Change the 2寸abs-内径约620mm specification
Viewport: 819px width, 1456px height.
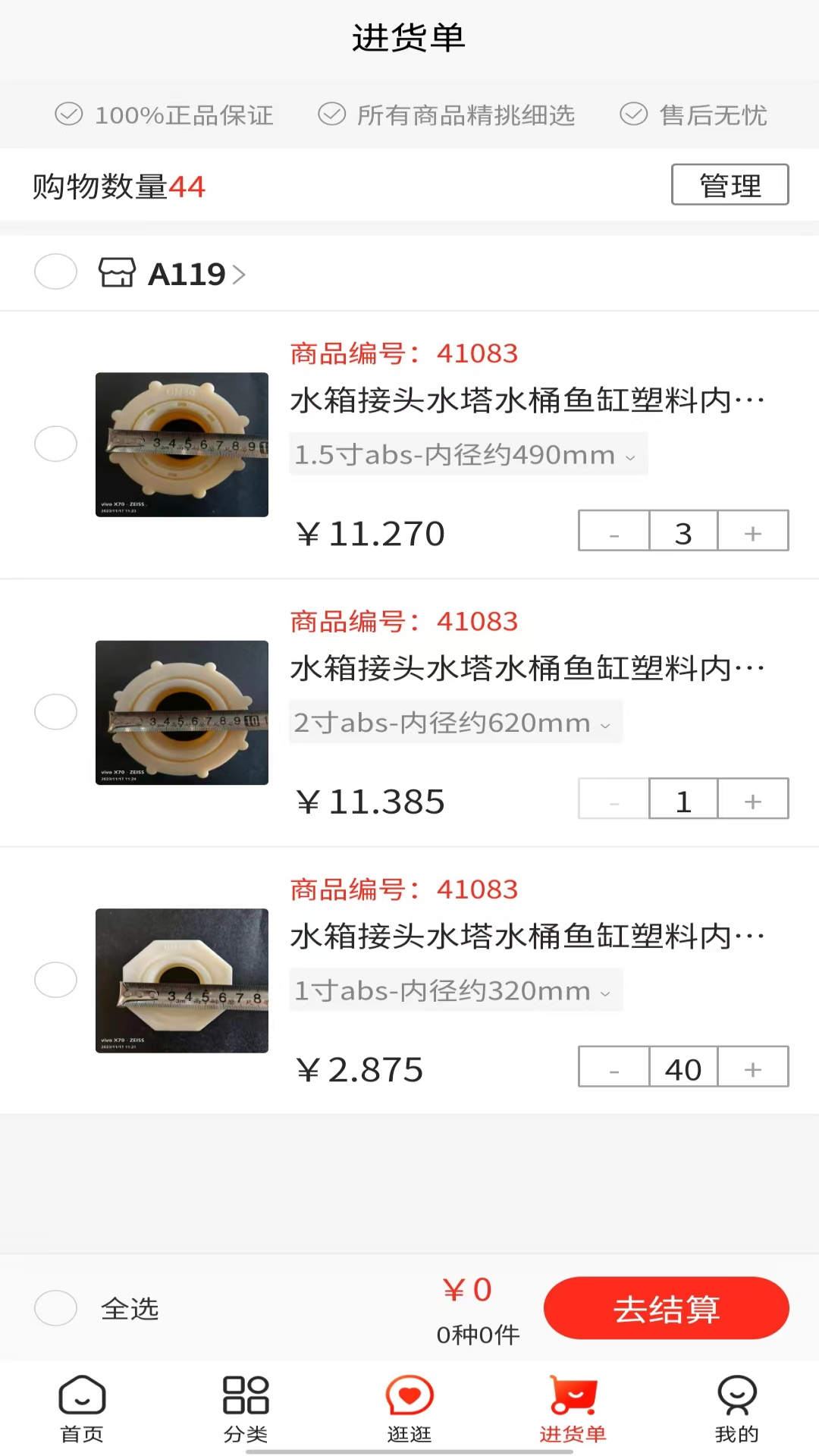click(455, 723)
